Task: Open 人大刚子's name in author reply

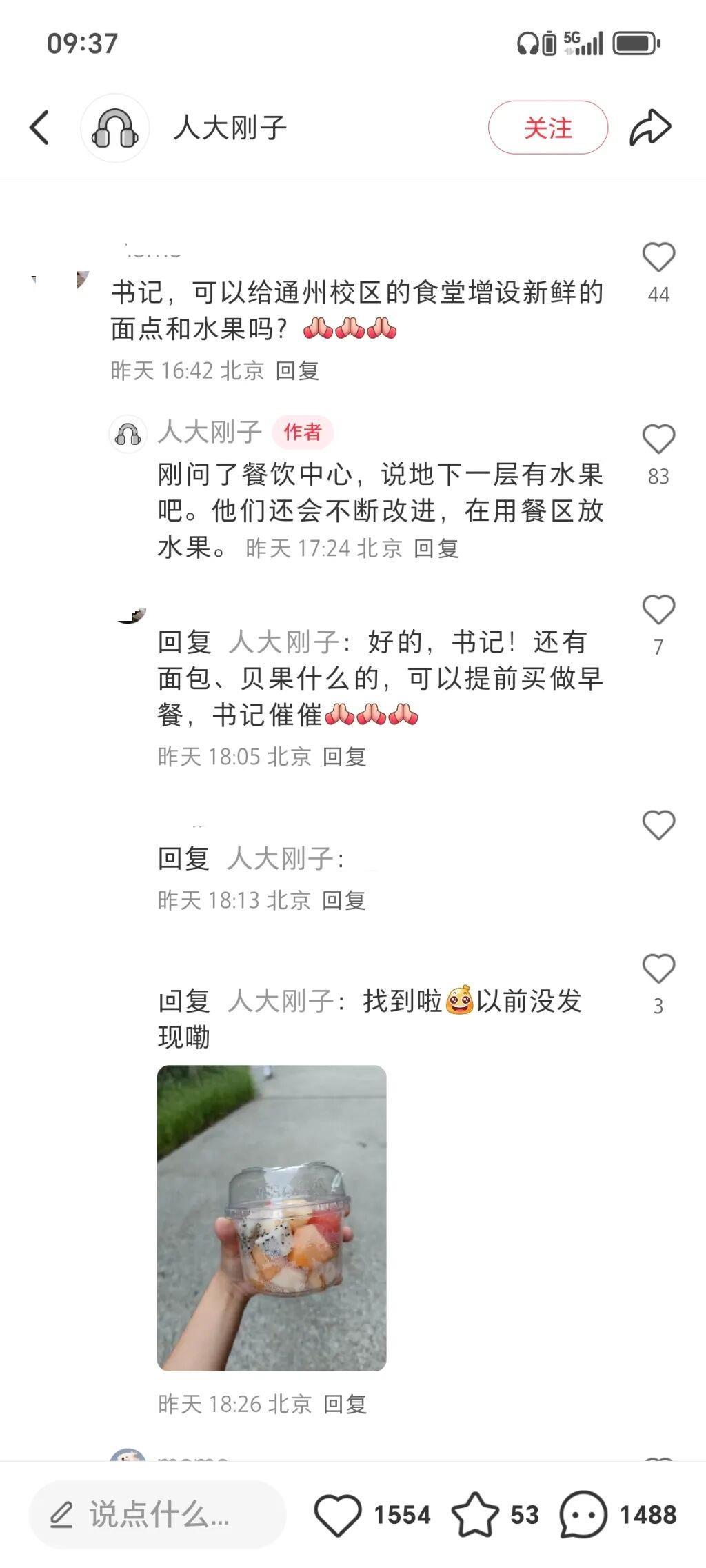Action: tap(210, 433)
